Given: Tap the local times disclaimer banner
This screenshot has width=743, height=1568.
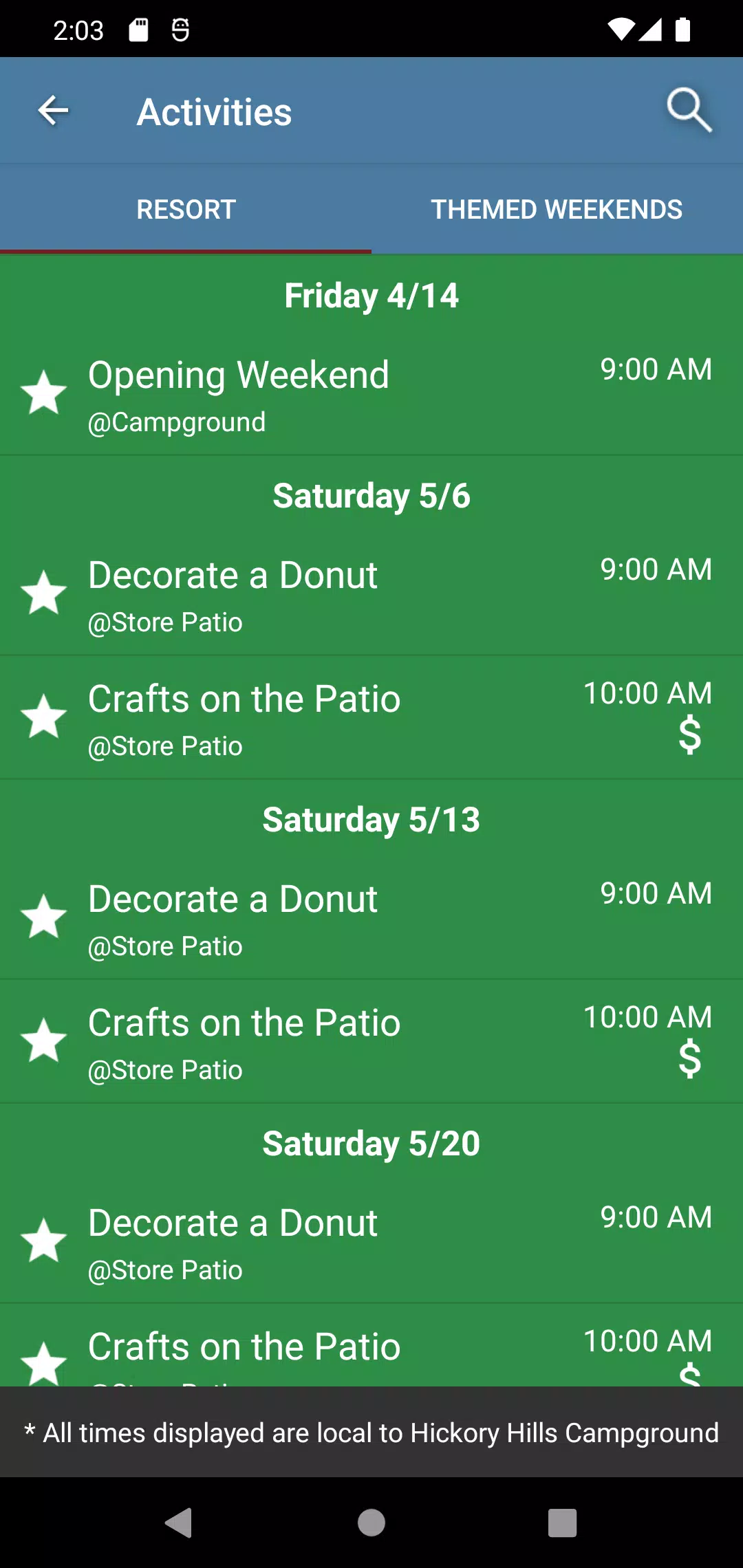Looking at the screenshot, I should pos(371,1433).
